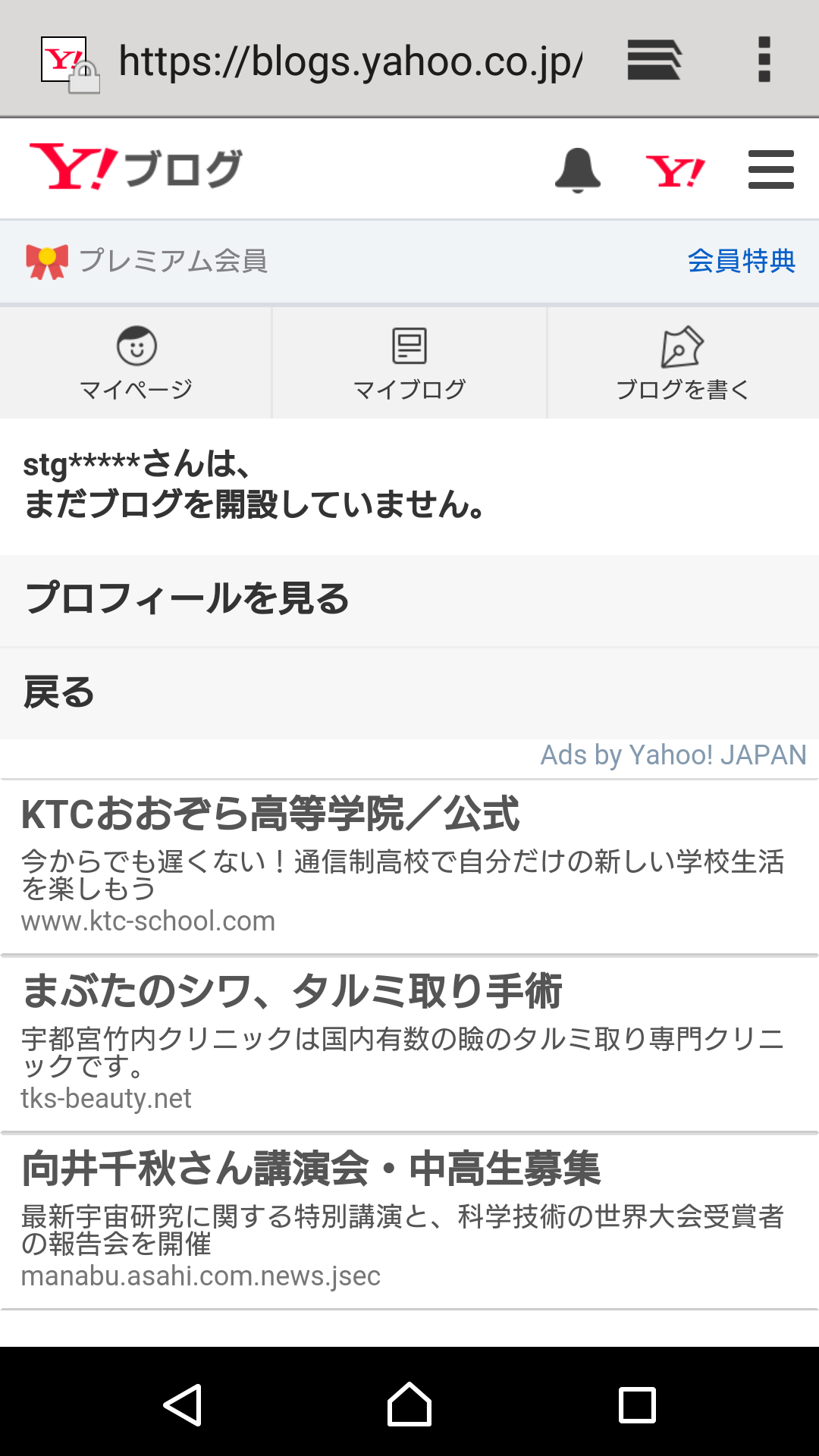
Task: Switch to the マイページ tab
Action: 136,363
